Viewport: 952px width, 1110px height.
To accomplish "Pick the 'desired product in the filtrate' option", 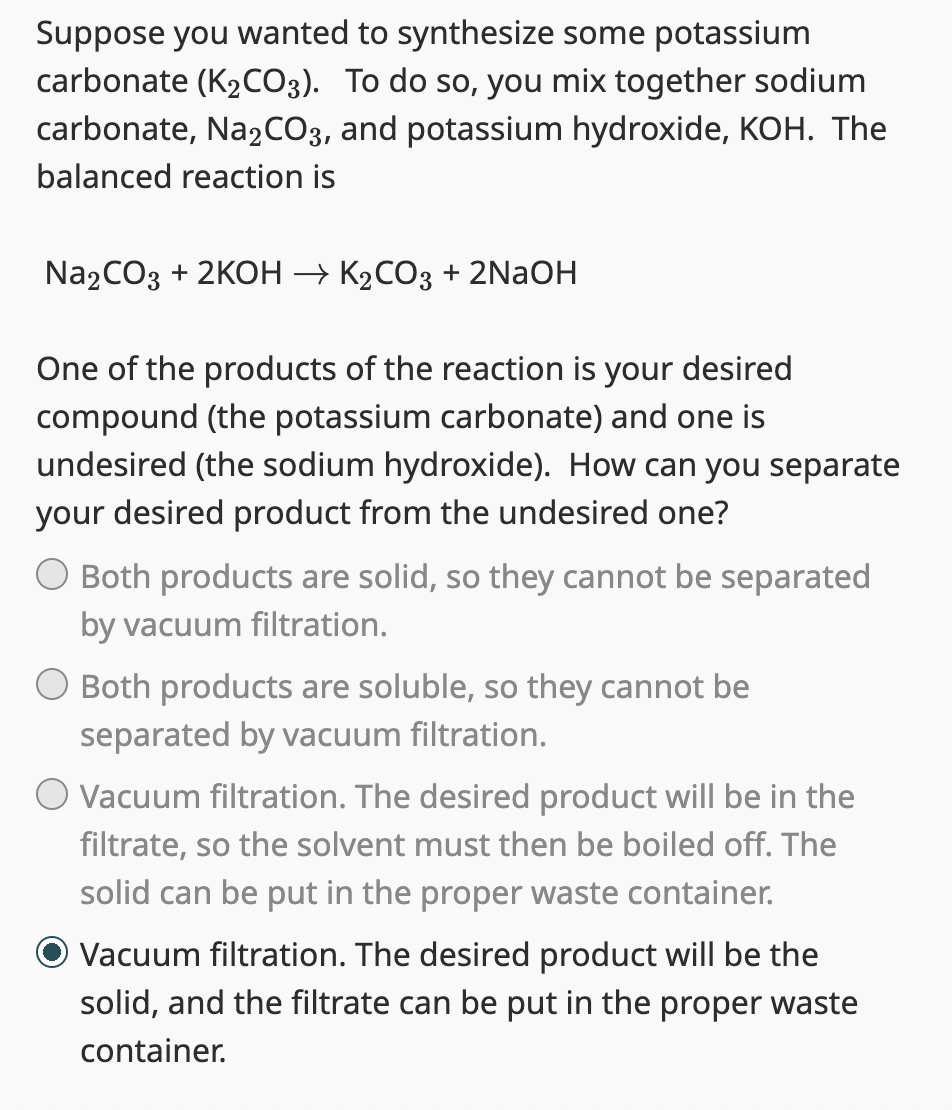I will click(x=53, y=798).
